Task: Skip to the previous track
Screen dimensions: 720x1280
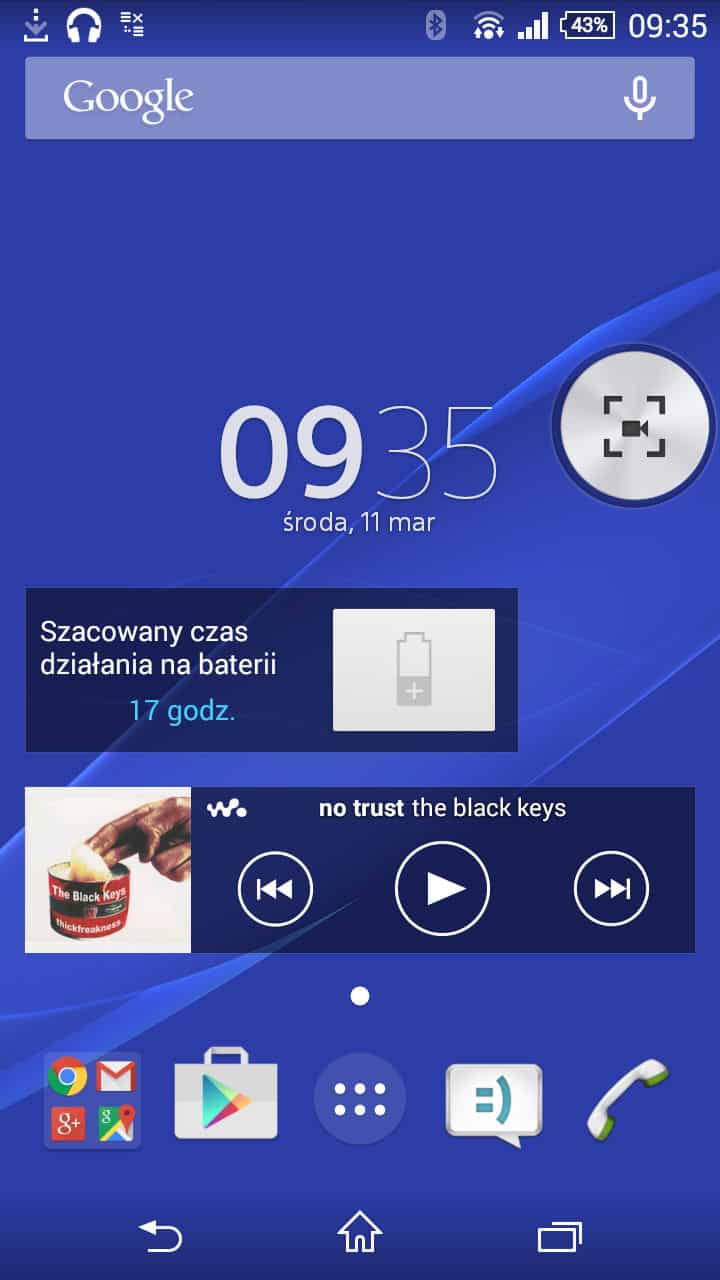Action: click(x=275, y=888)
